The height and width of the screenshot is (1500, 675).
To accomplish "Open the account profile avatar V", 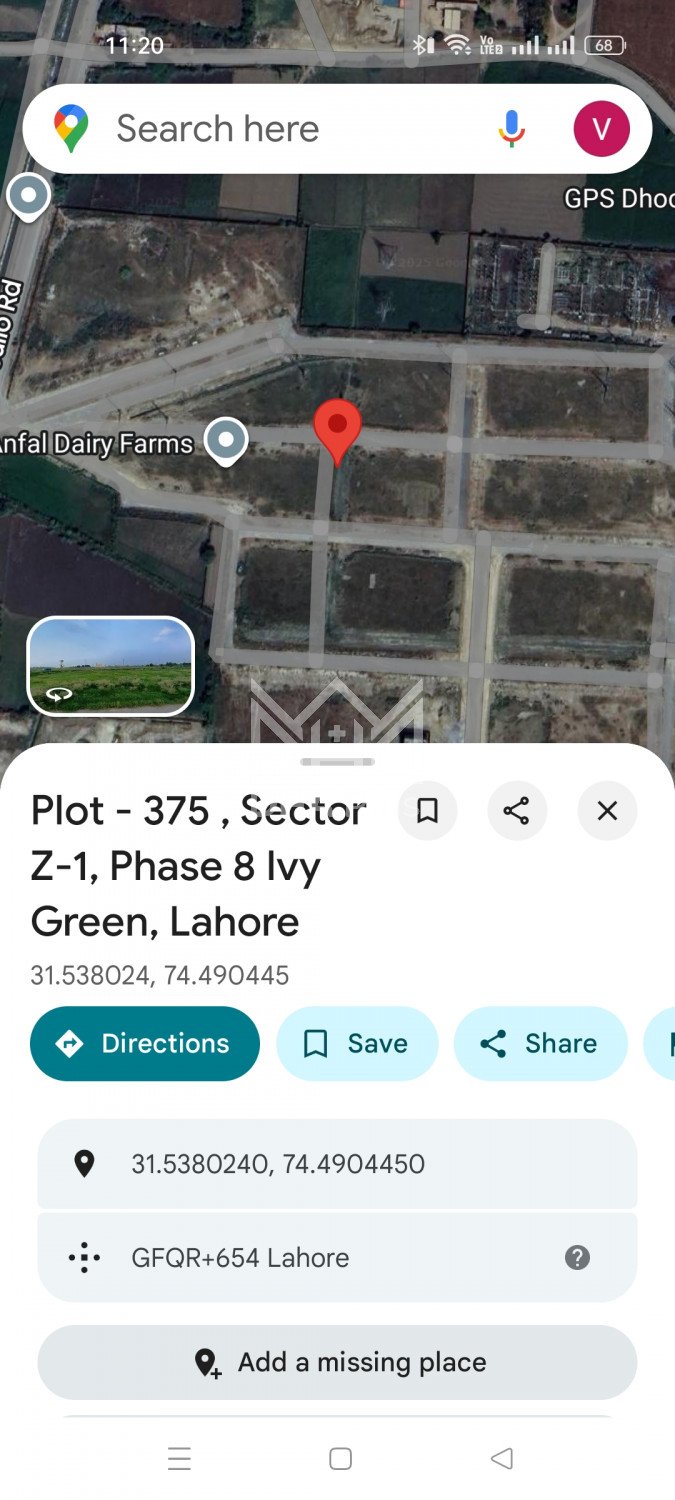I will (601, 129).
